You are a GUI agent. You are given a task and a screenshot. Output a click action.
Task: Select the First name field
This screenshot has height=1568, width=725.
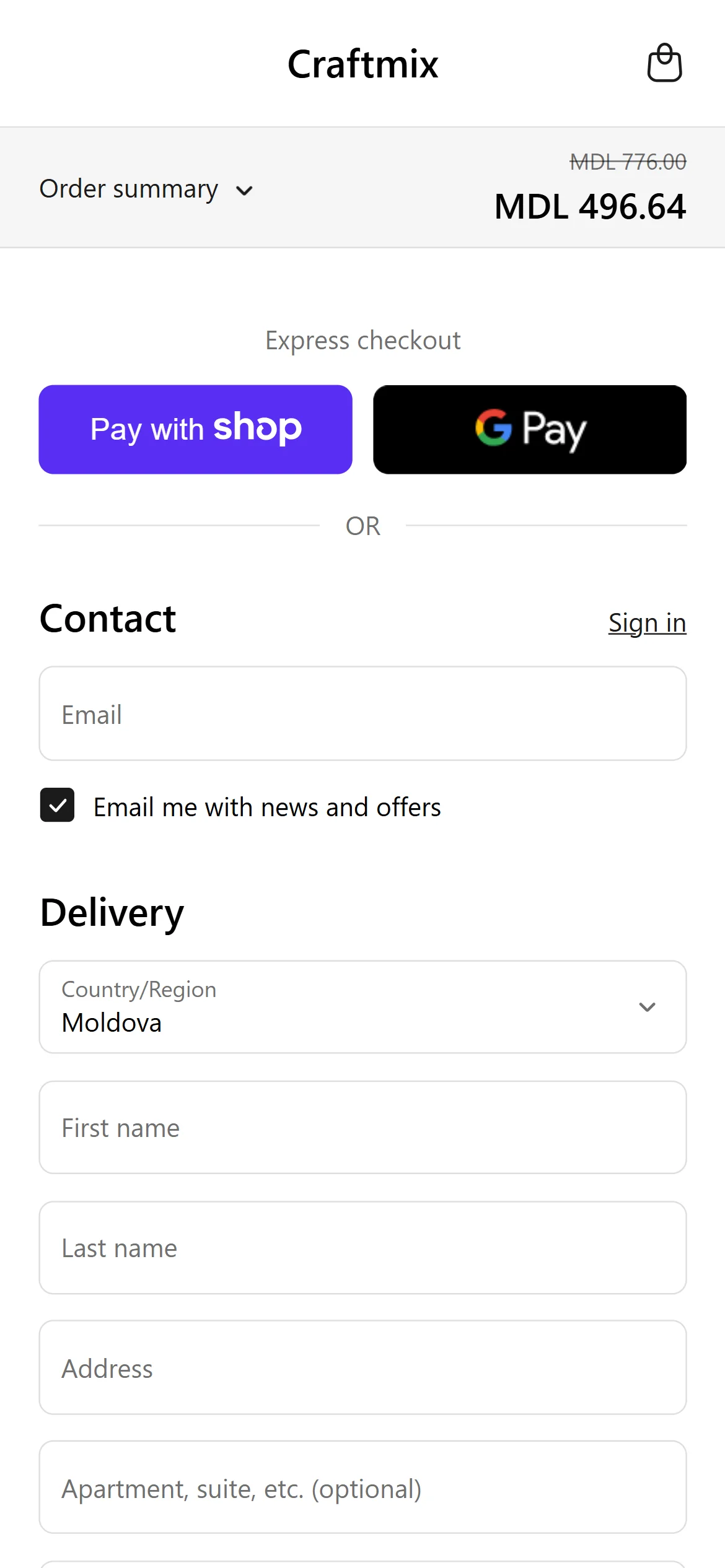pyautogui.click(x=362, y=1127)
